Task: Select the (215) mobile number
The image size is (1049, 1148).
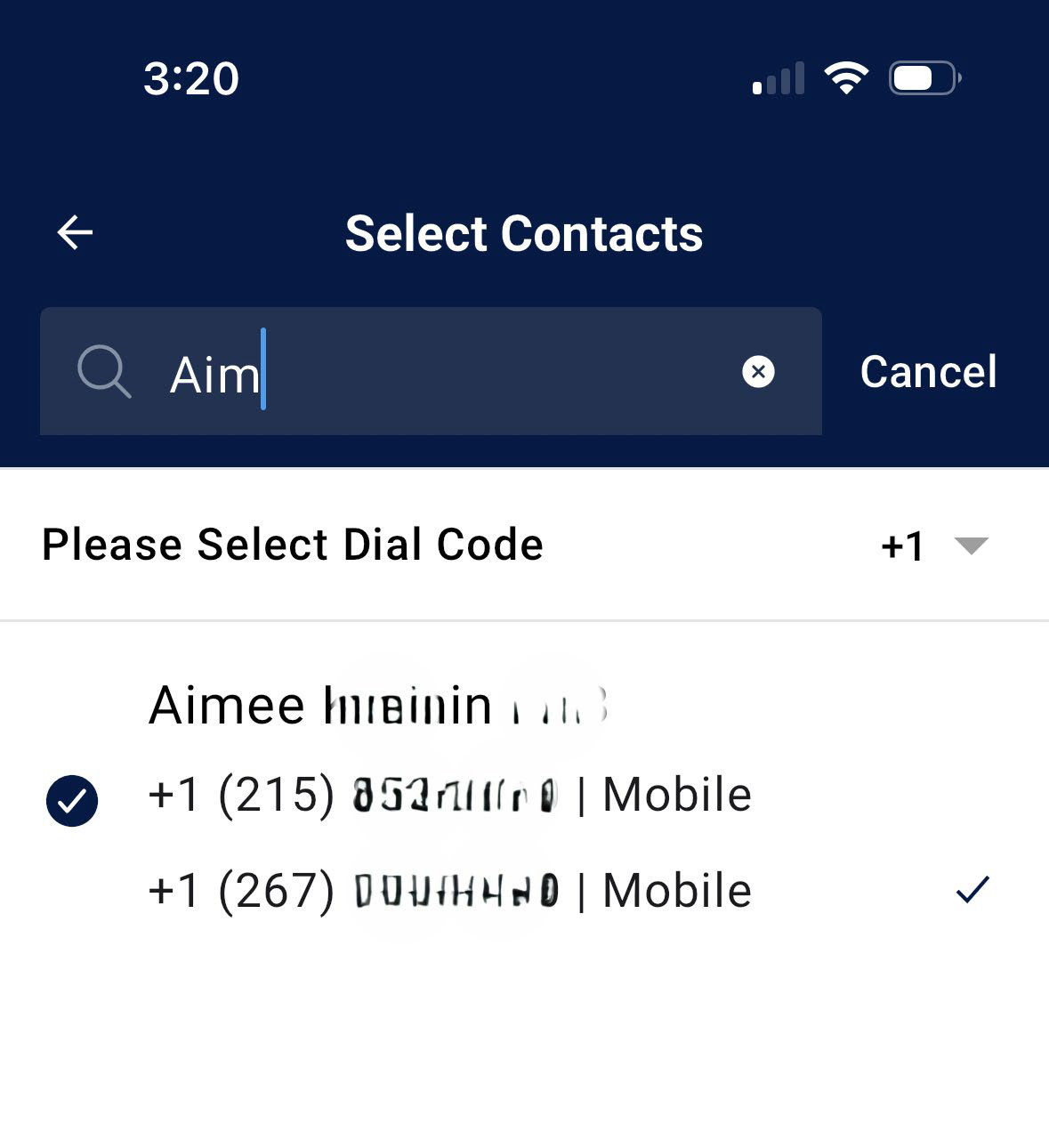Action: [x=449, y=795]
